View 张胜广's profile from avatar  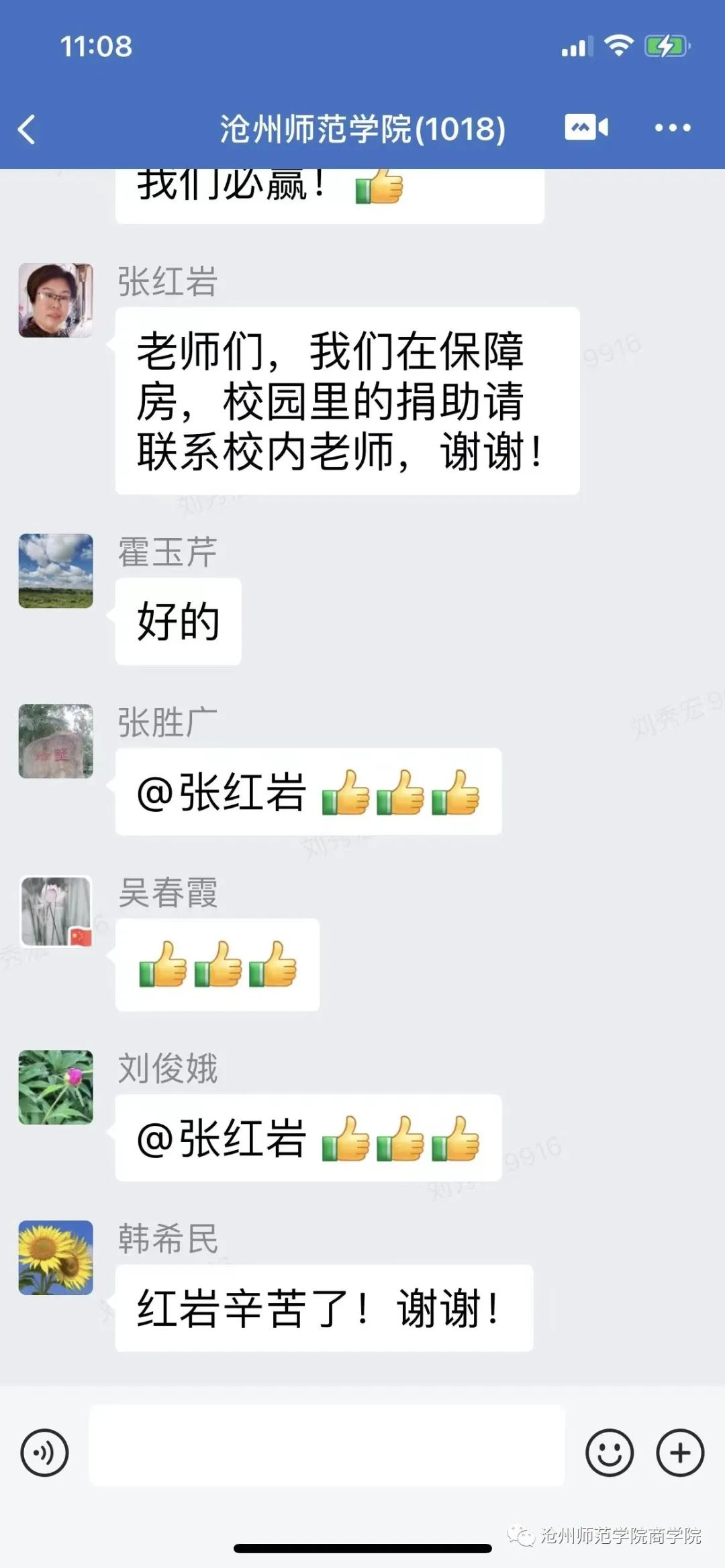(x=56, y=741)
